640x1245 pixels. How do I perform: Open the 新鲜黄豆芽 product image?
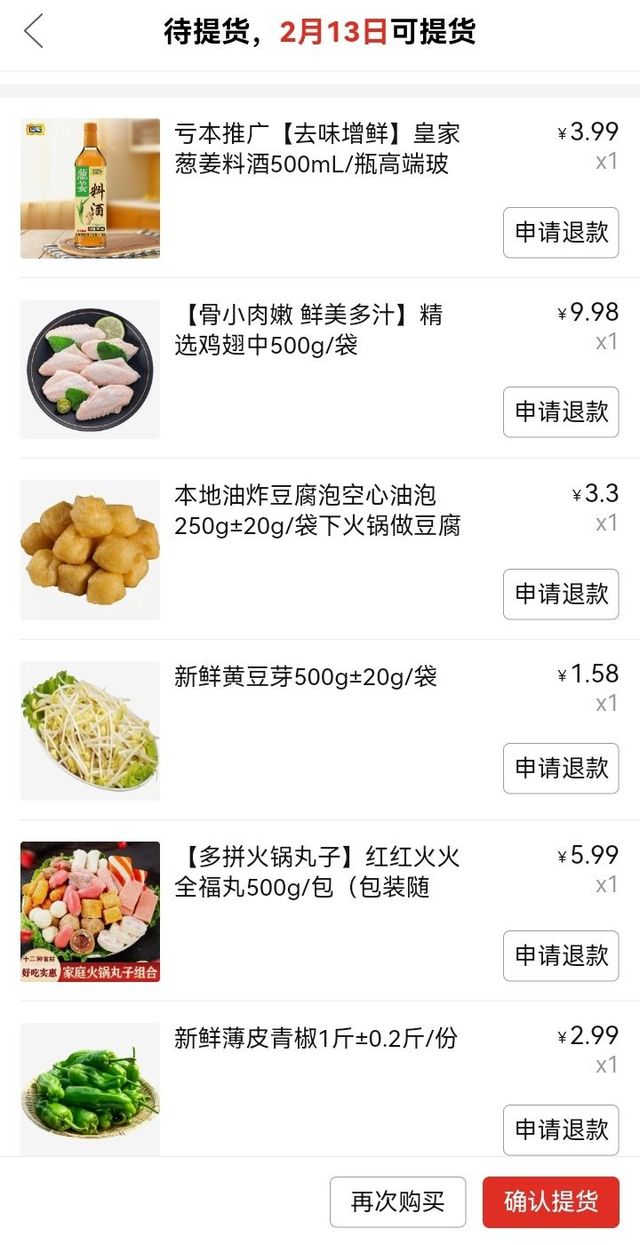pyautogui.click(x=90, y=730)
